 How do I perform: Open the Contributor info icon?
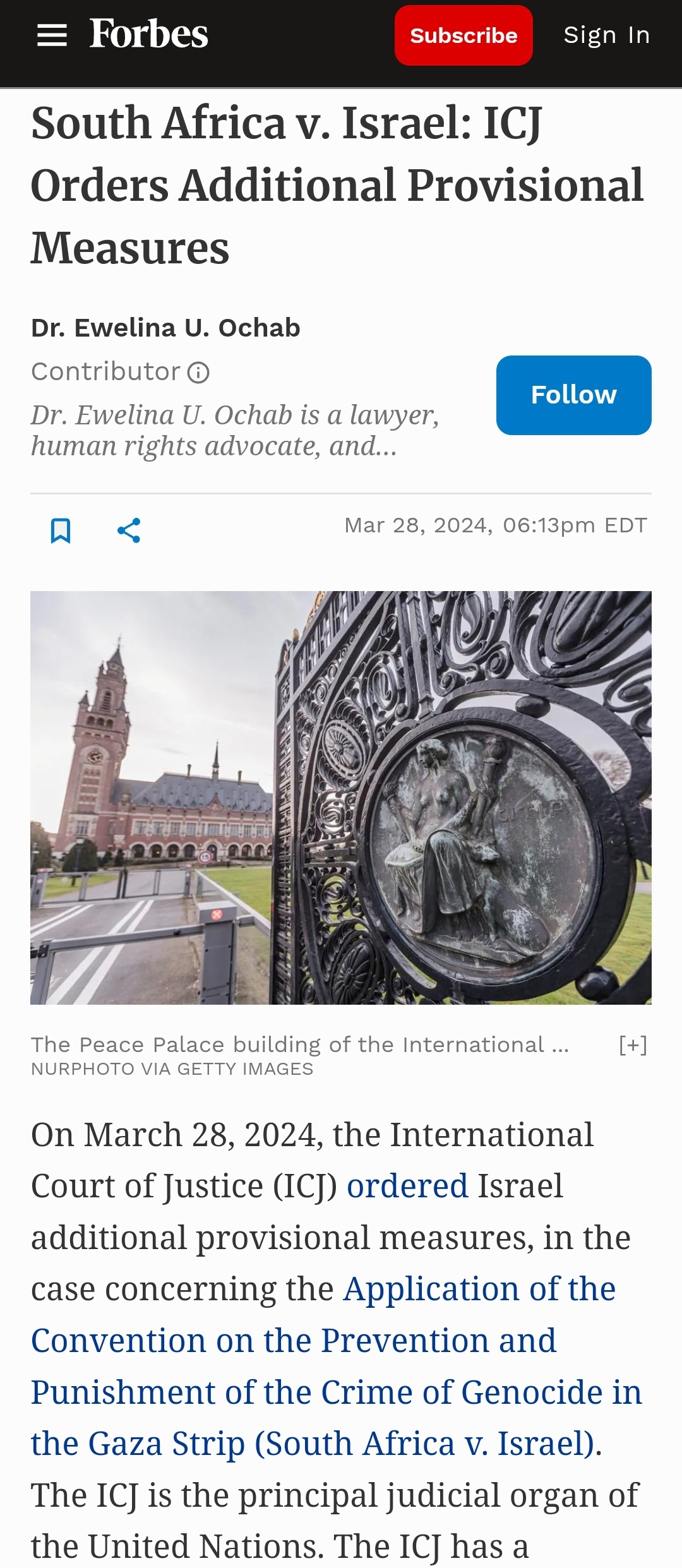tap(198, 373)
